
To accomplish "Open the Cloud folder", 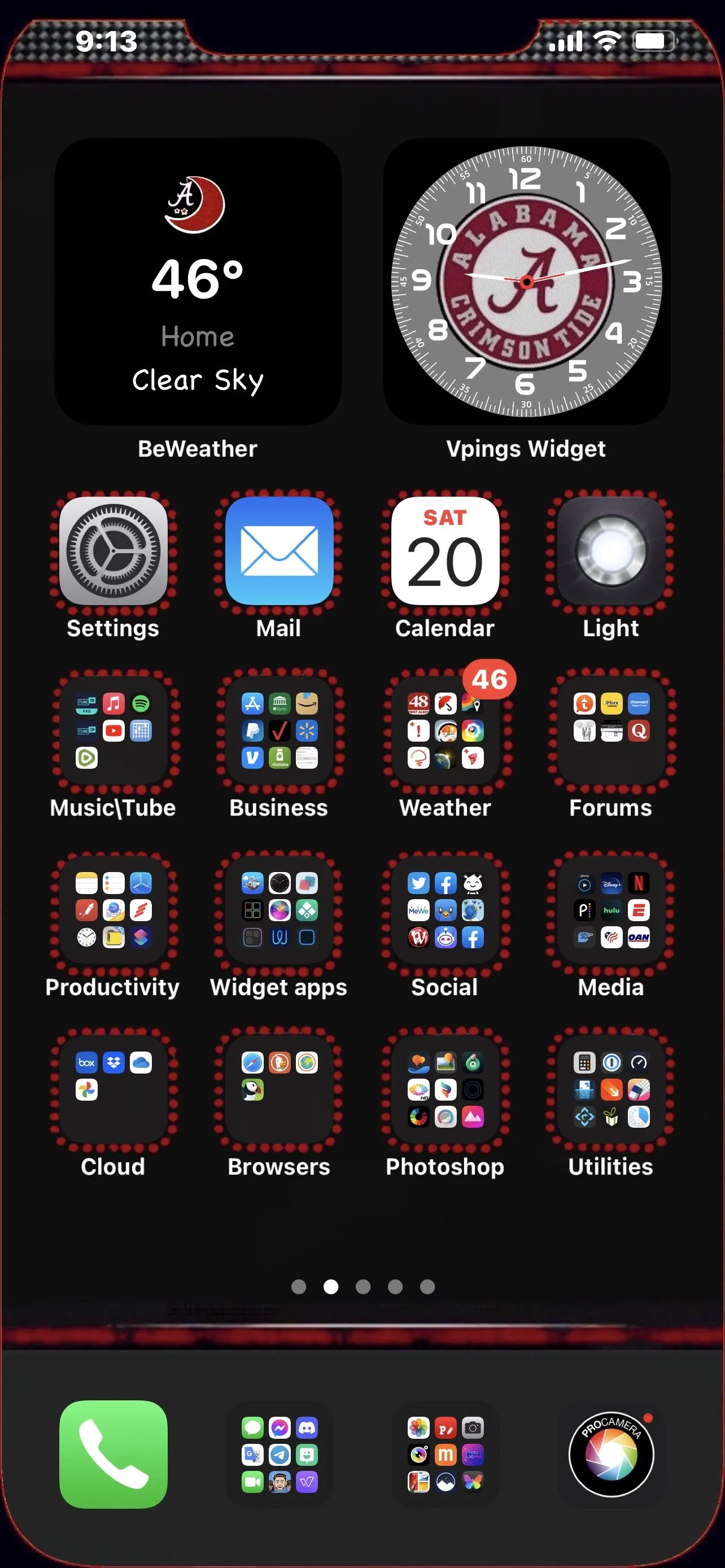I will (113, 1089).
